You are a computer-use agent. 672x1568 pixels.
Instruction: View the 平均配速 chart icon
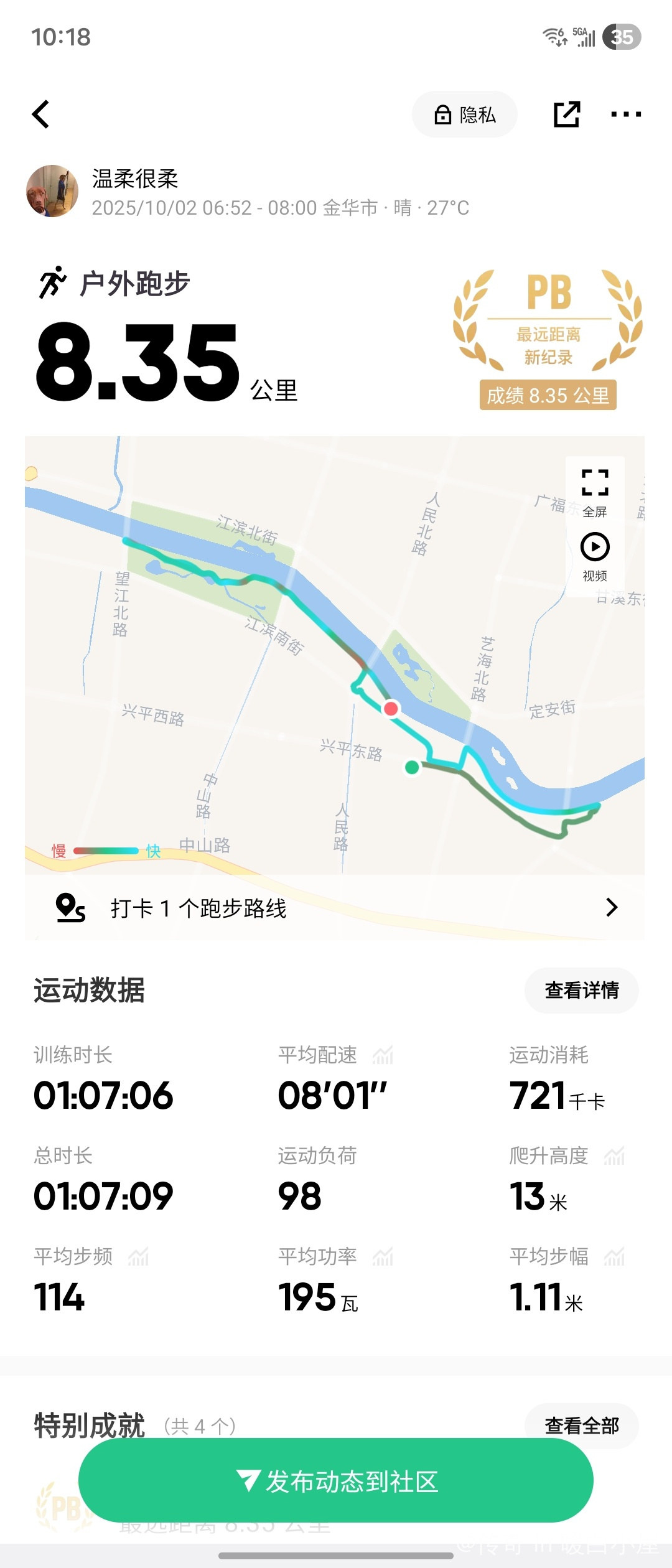[383, 1055]
